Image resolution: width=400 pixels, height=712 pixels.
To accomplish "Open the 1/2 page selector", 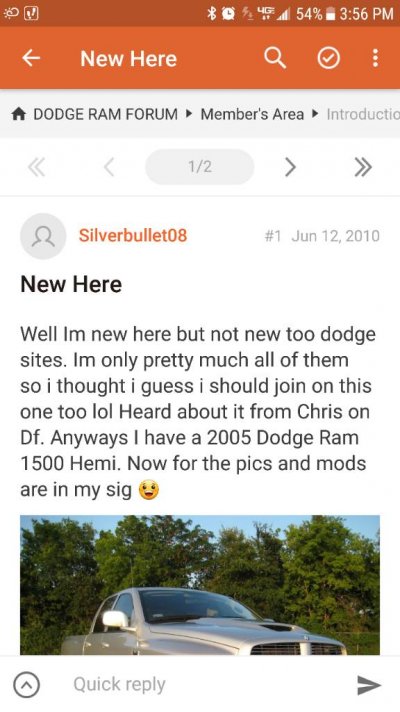I will 200,167.
